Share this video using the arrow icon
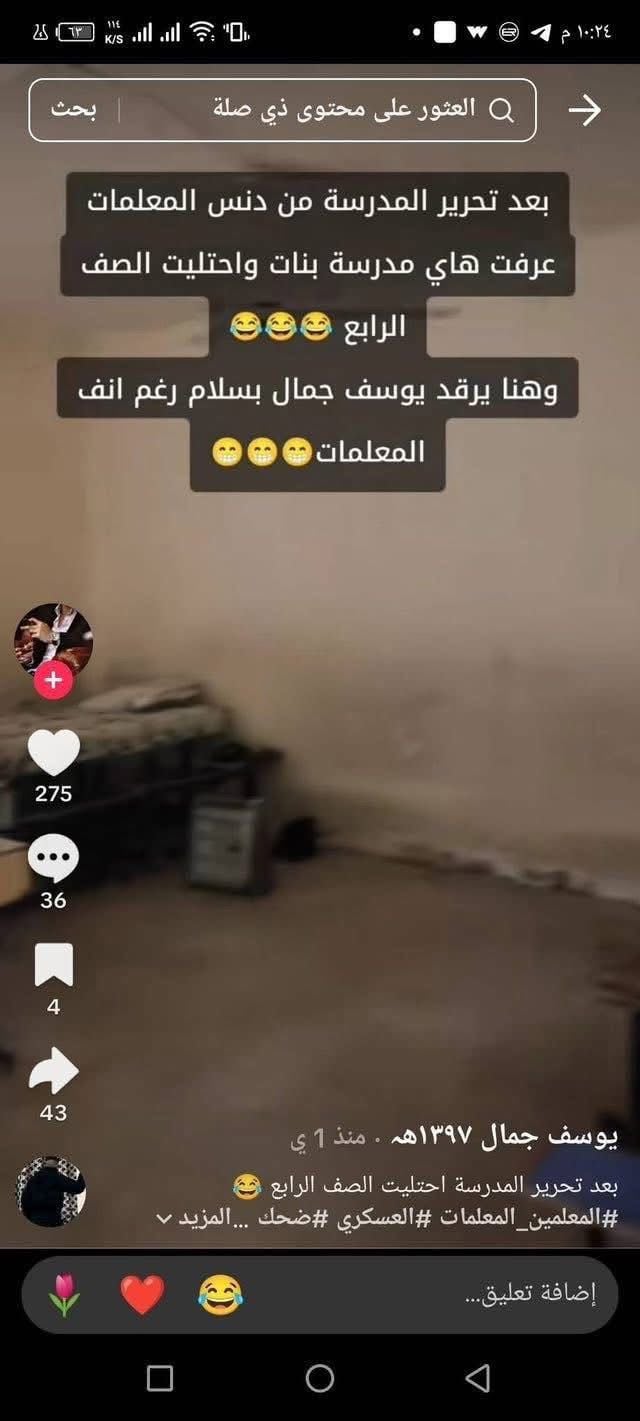Screen dimensions: 640x1421 (x=53, y=1071)
